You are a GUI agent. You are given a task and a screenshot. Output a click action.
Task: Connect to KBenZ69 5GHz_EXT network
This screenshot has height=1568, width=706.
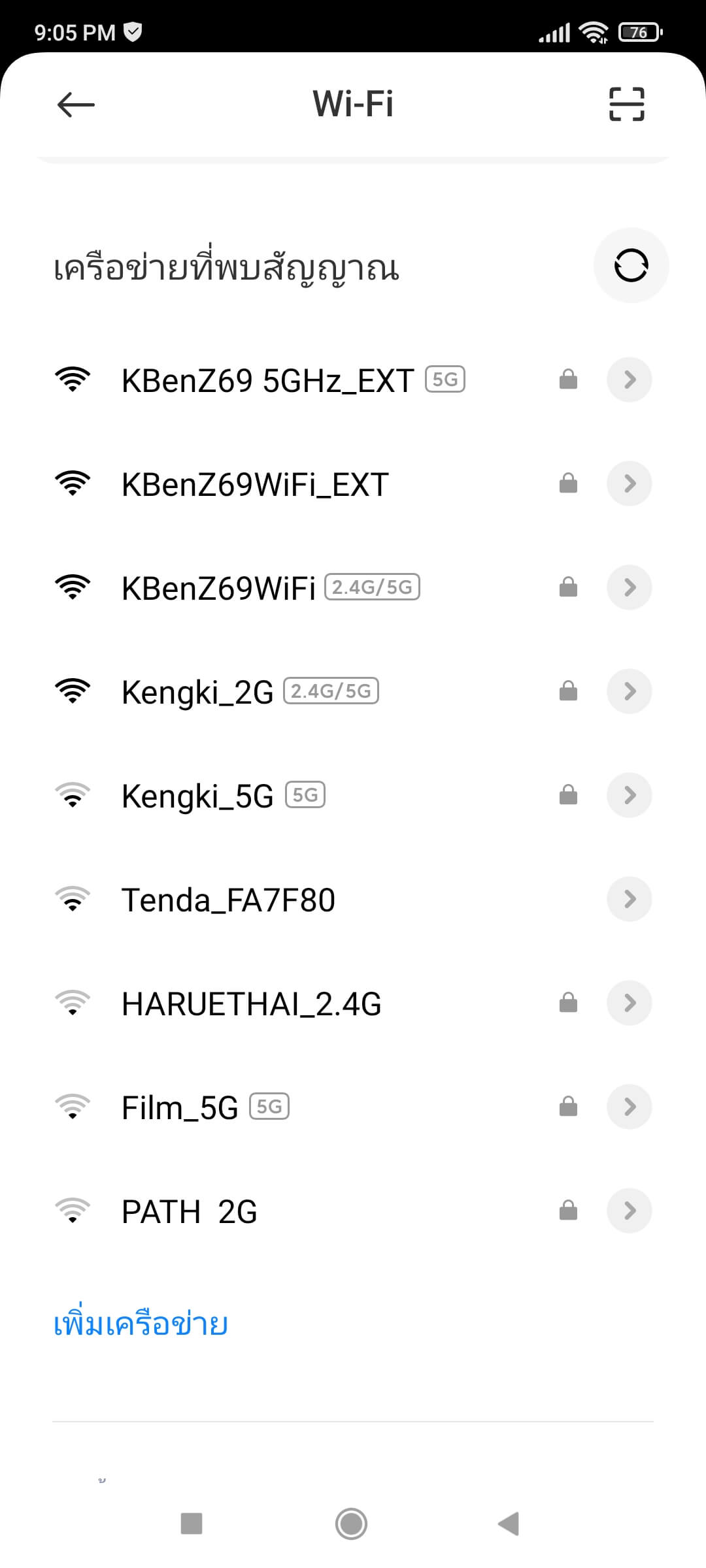tap(353, 380)
